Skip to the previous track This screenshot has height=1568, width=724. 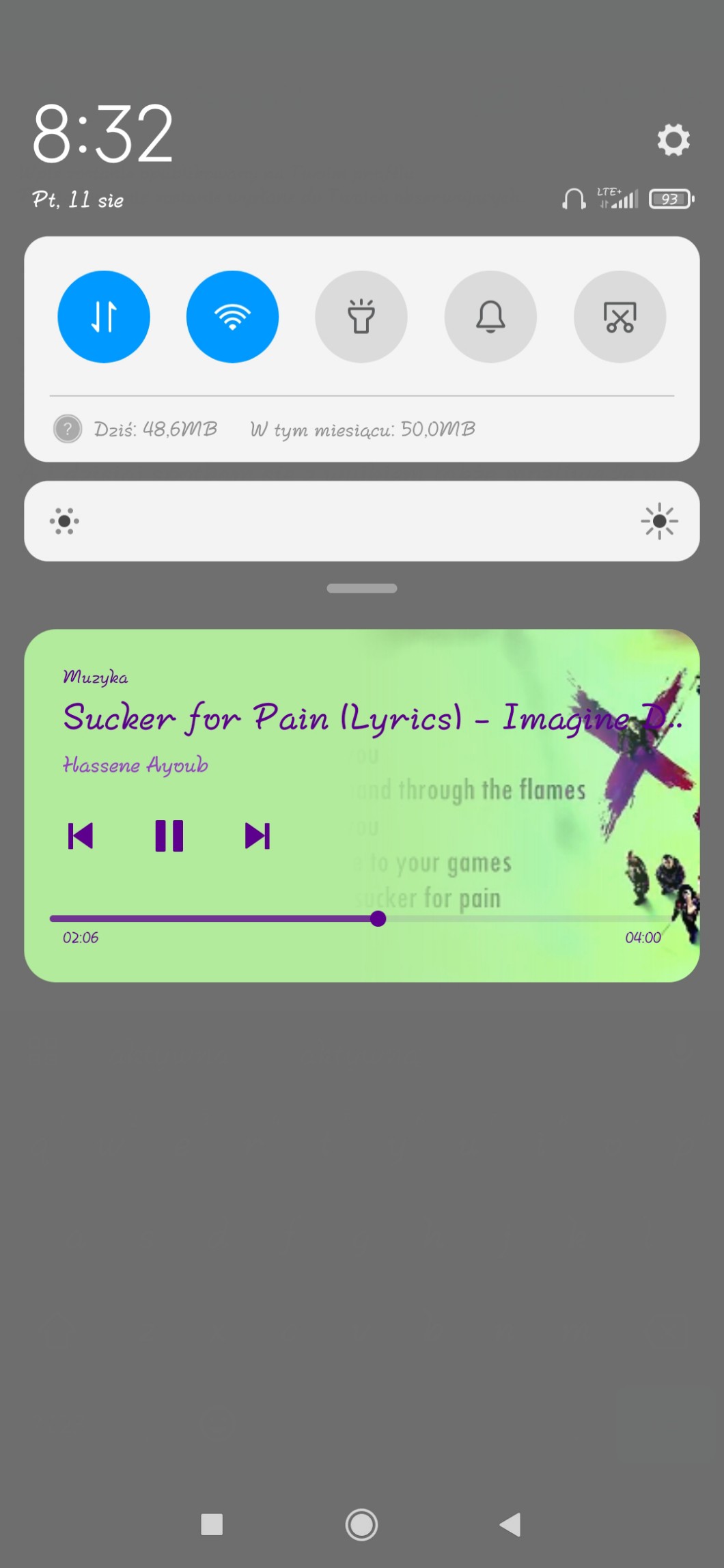81,836
